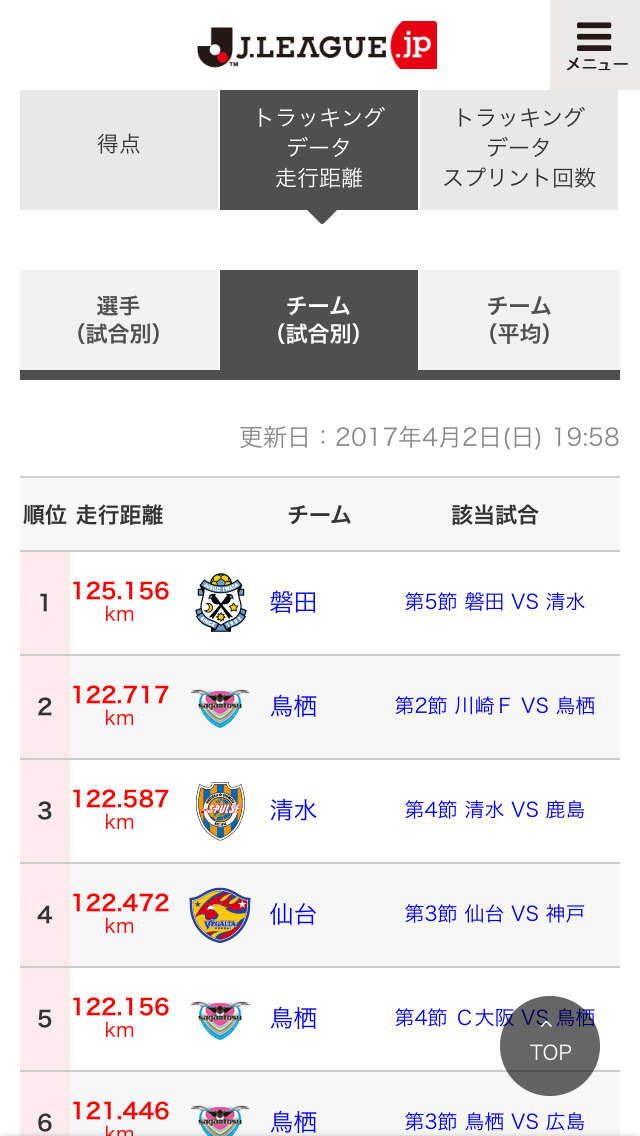Open the 仙台 team page

(x=293, y=914)
